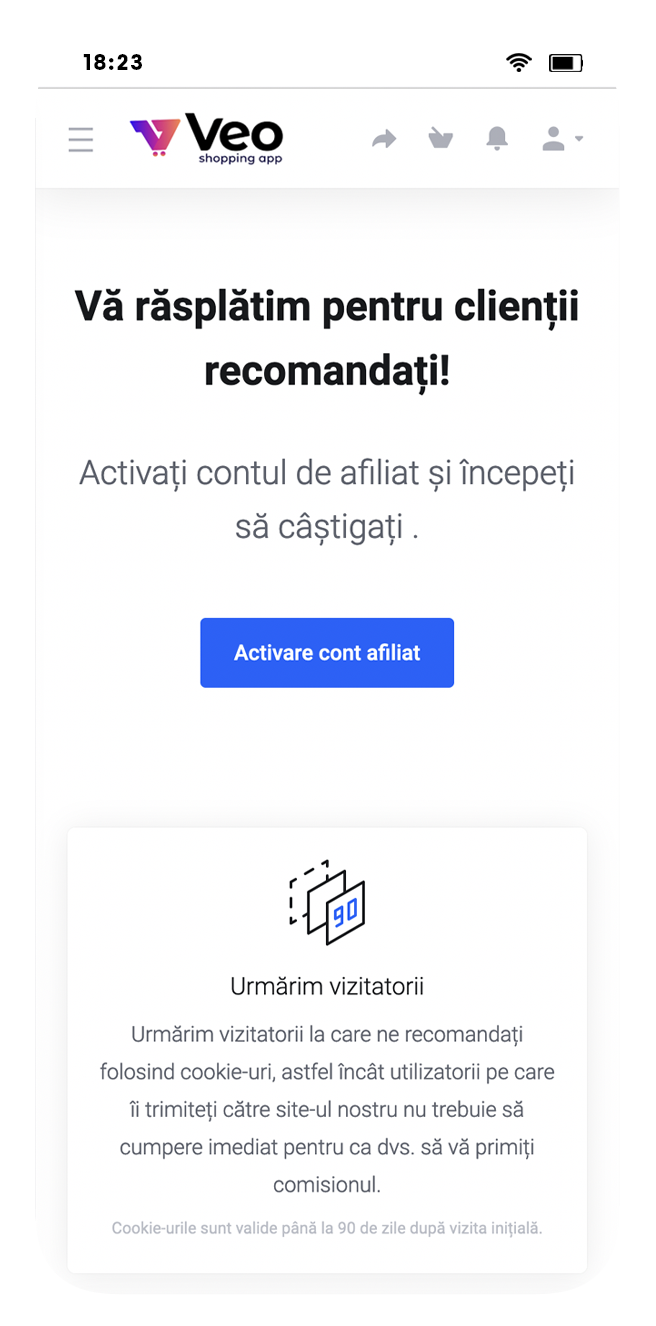656x1326 pixels.
Task: Open the notifications bell
Action: pos(496,138)
